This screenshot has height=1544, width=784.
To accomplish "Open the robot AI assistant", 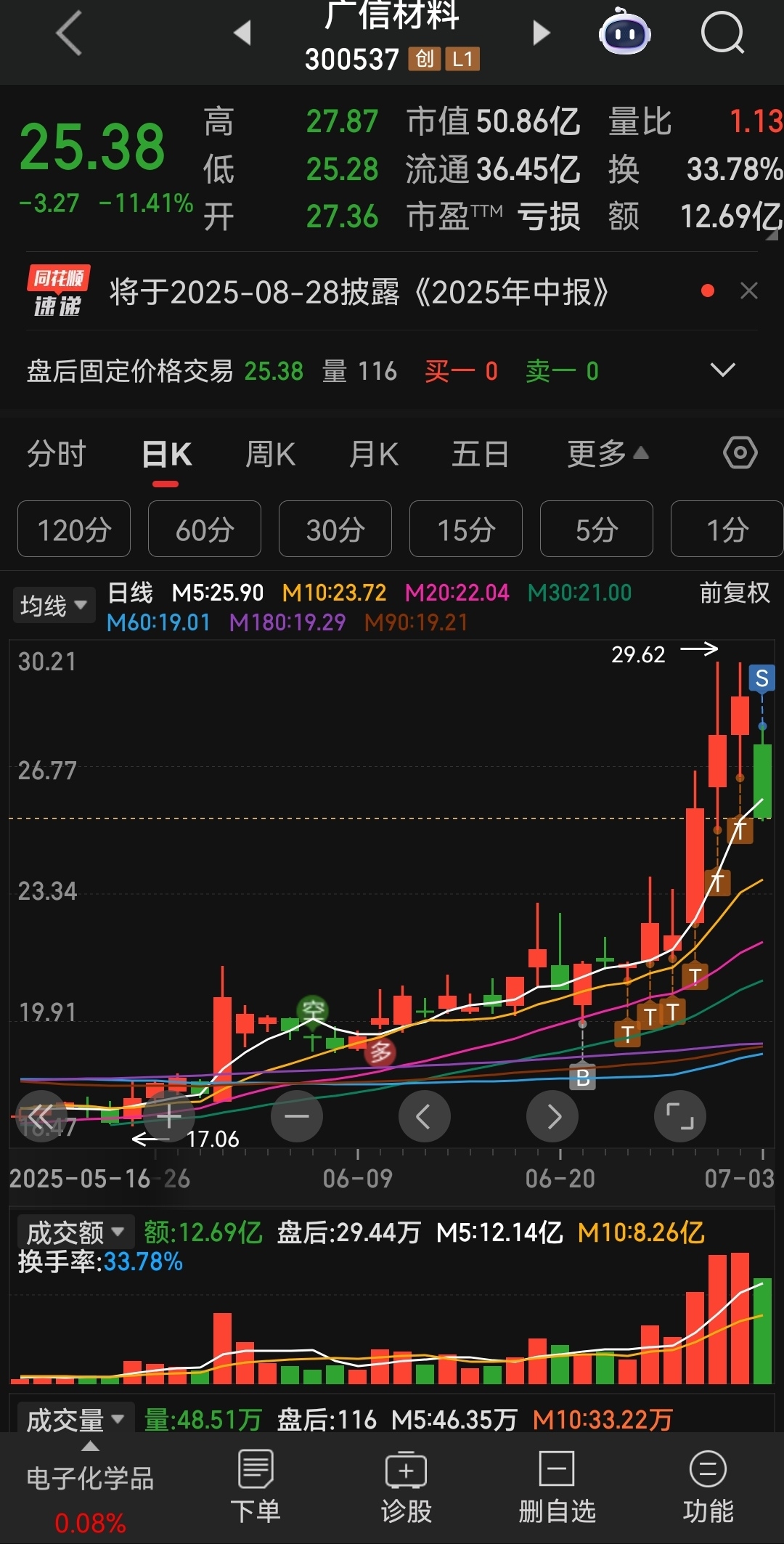I will point(624,31).
